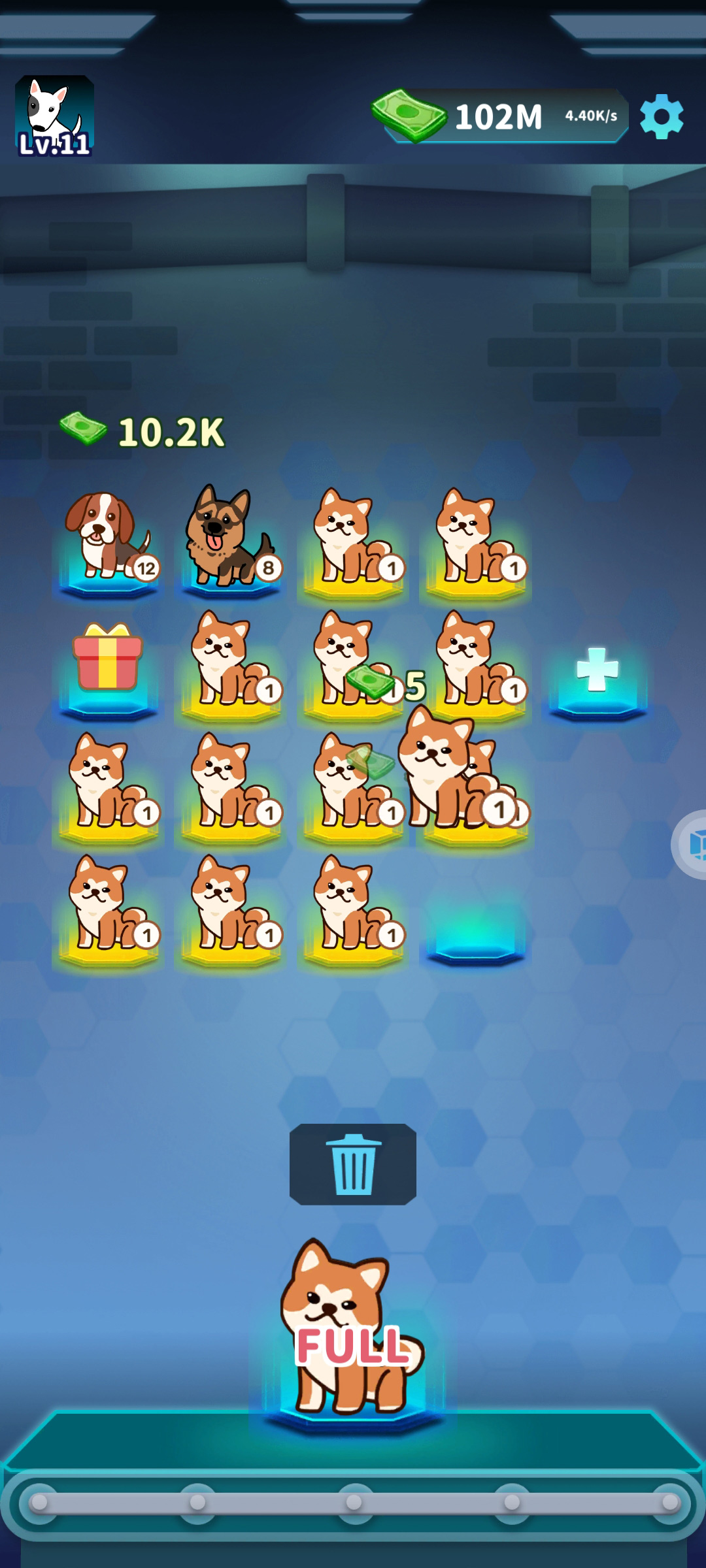Tap the FULL dog spawn button
This screenshot has height=1568, width=706.
[353, 1333]
